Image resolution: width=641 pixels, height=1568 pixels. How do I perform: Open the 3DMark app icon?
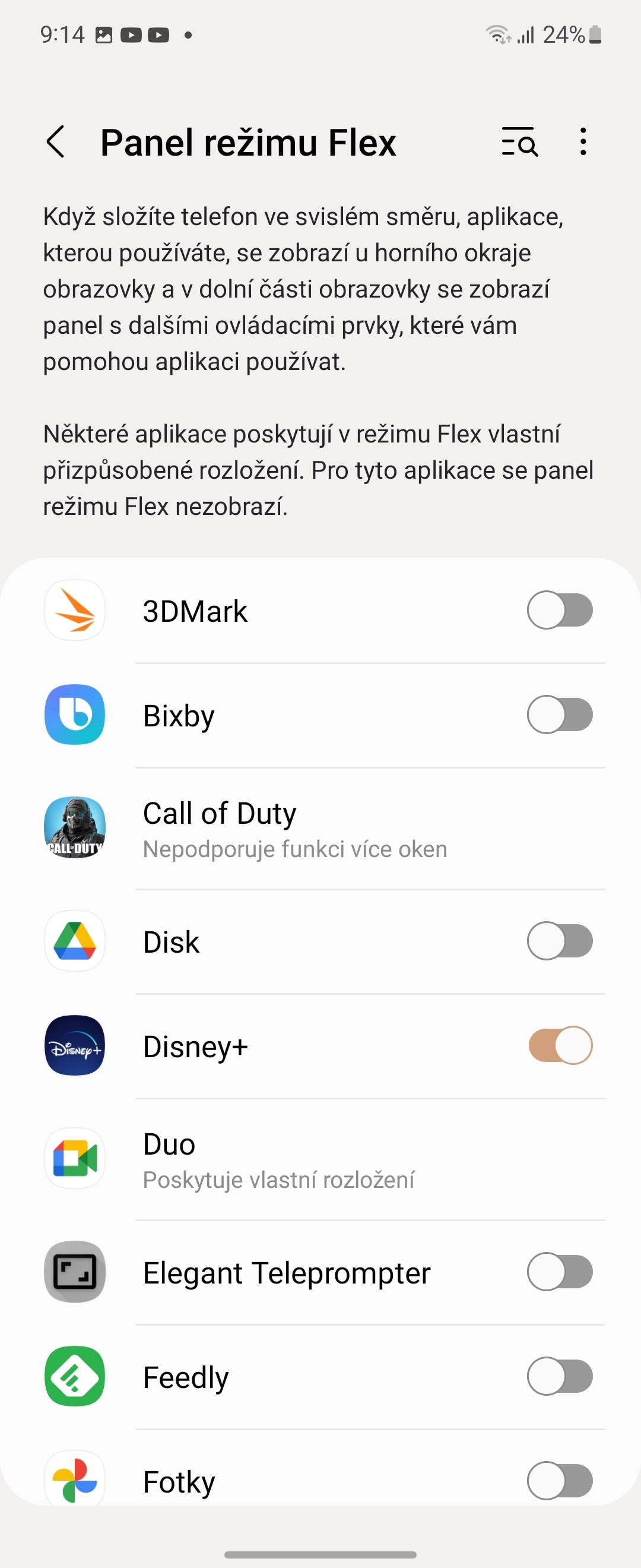pos(74,610)
